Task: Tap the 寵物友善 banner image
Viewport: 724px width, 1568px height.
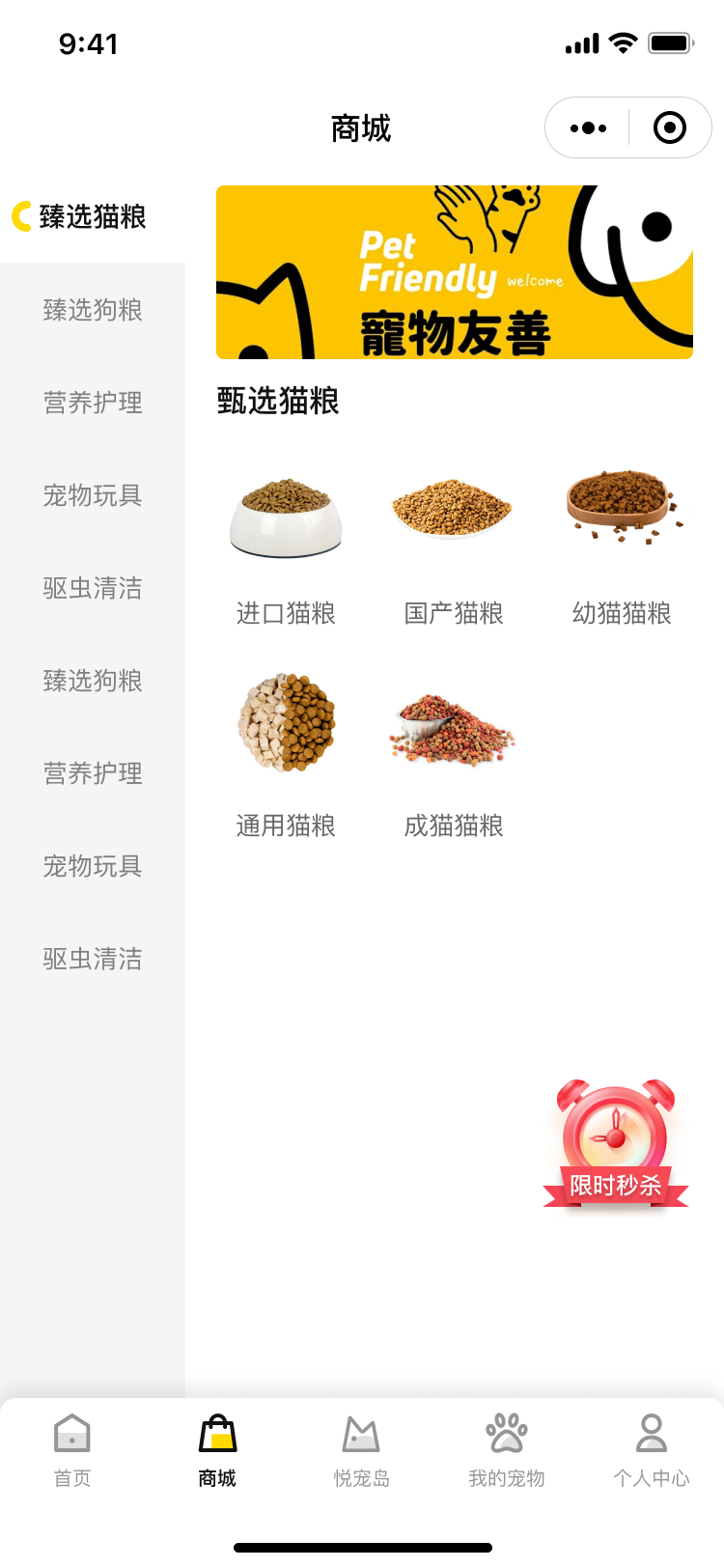Action: (x=454, y=271)
